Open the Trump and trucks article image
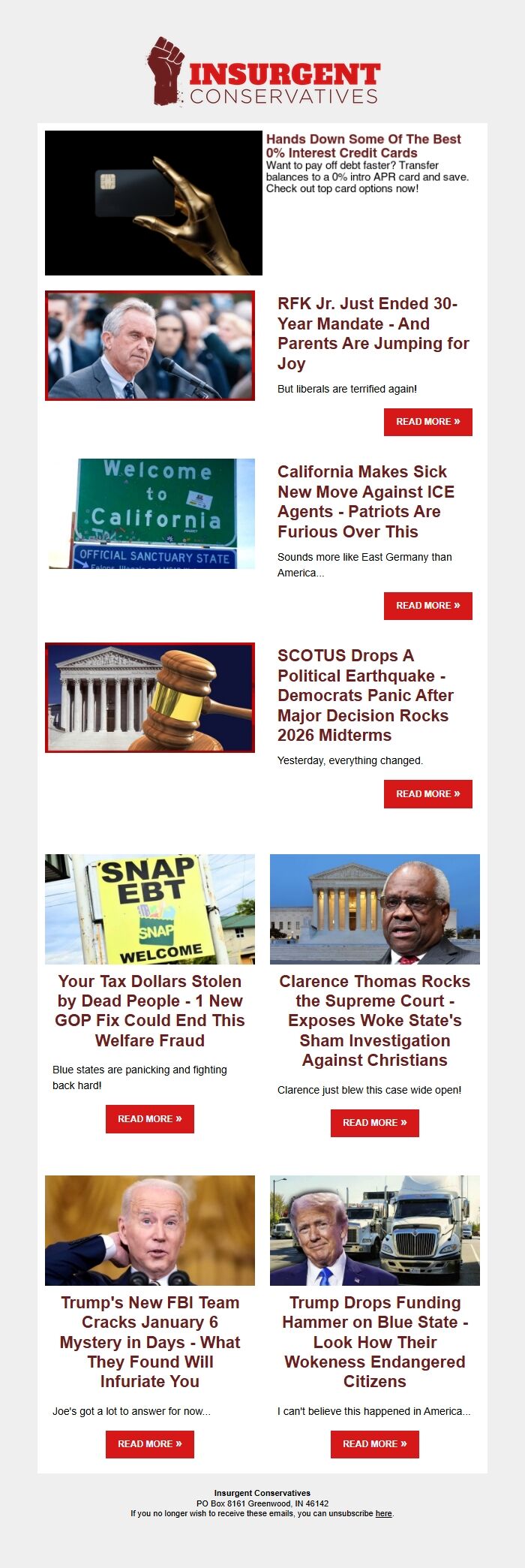The width and height of the screenshot is (525, 1568). pos(375,1230)
